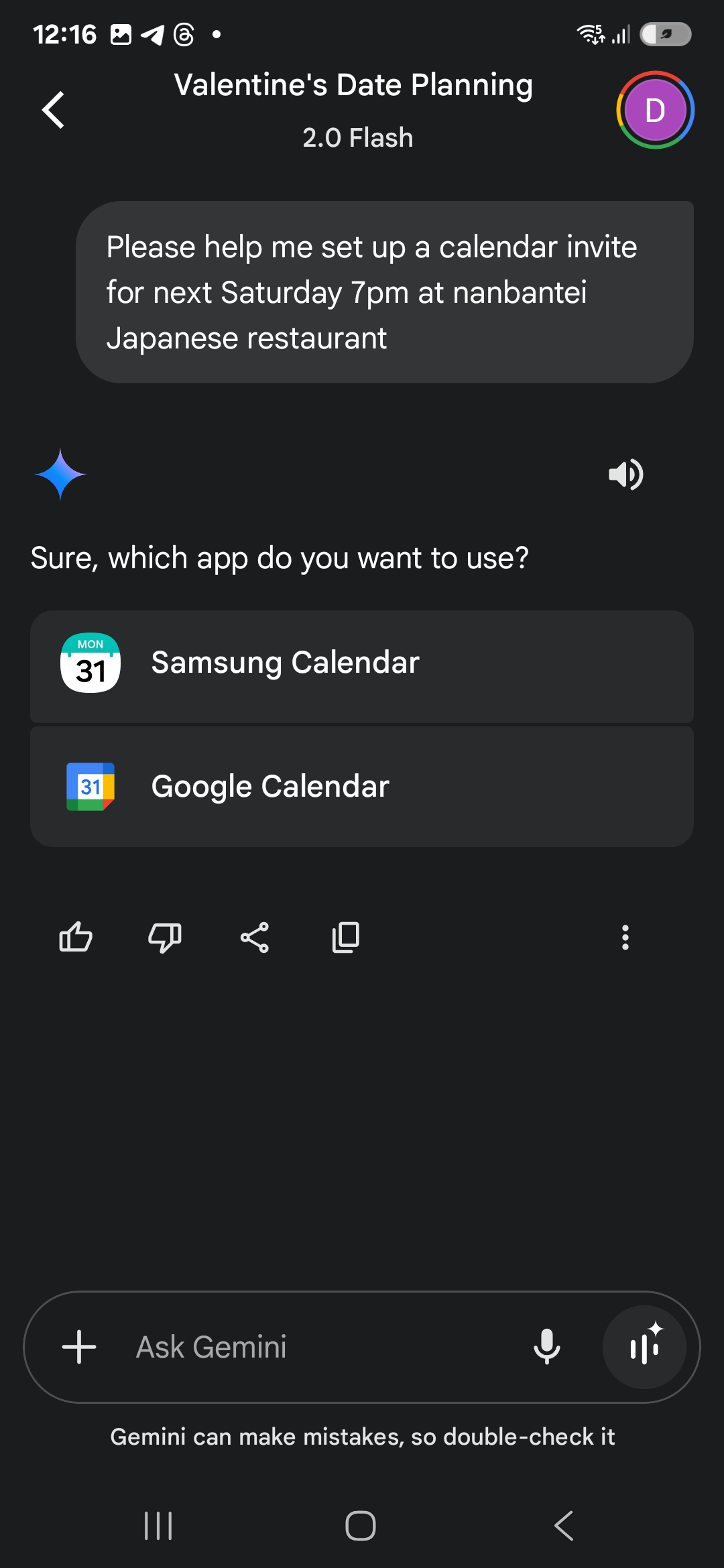Select Google Calendar
The width and height of the screenshot is (724, 1568).
click(x=362, y=787)
